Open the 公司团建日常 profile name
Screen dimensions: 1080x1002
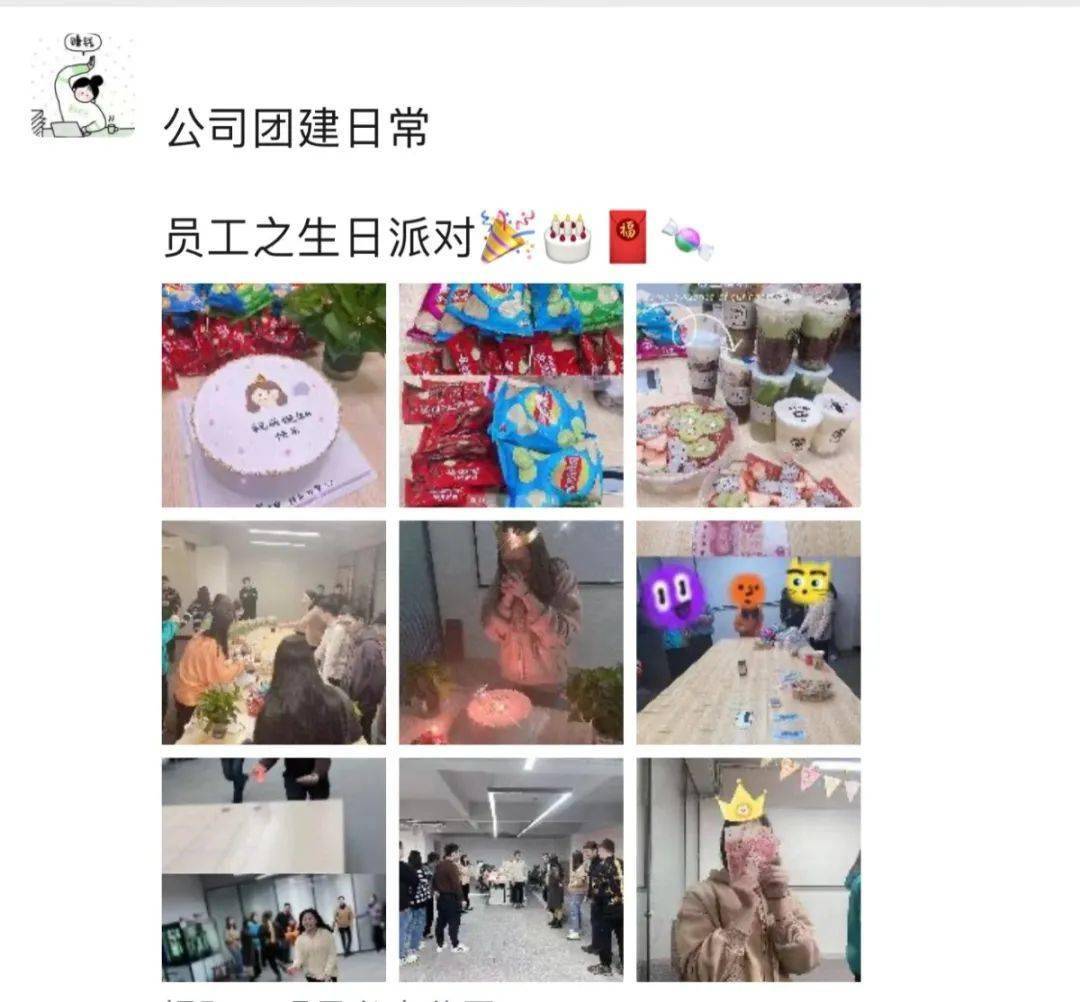[x=297, y=129]
